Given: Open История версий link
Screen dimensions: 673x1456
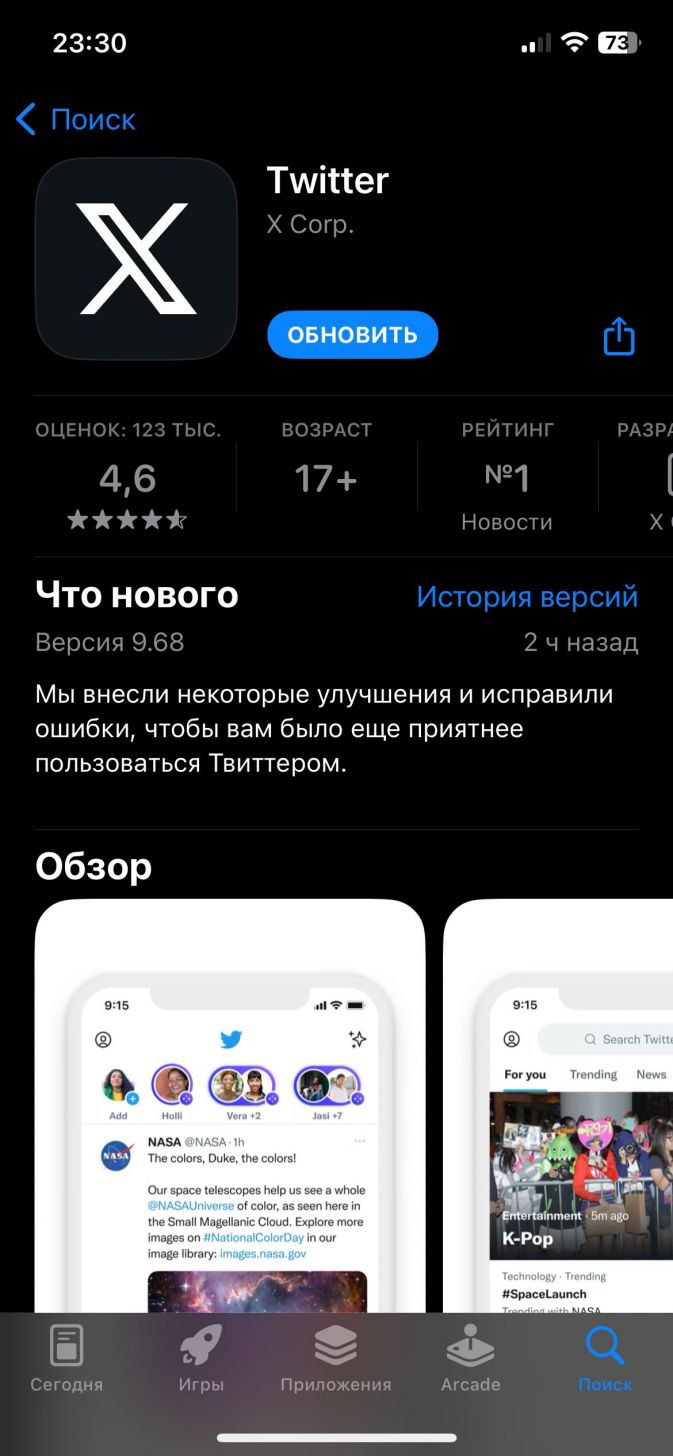Looking at the screenshot, I should coord(527,596).
